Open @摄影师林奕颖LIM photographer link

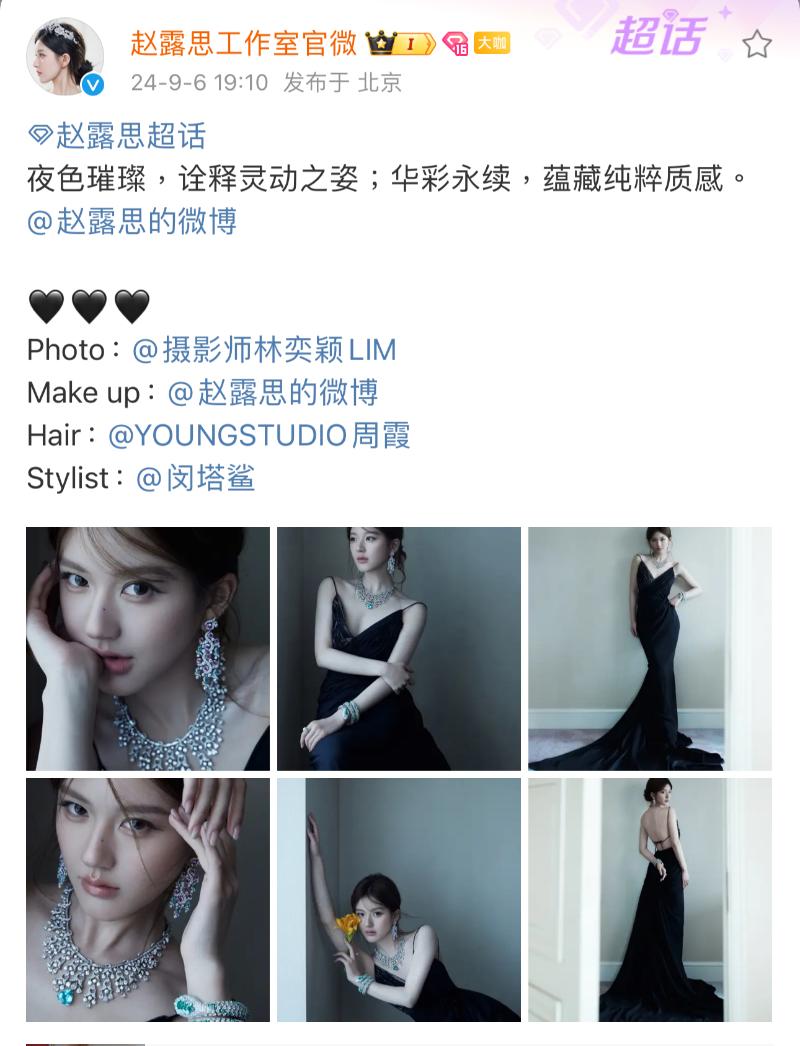[265, 350]
